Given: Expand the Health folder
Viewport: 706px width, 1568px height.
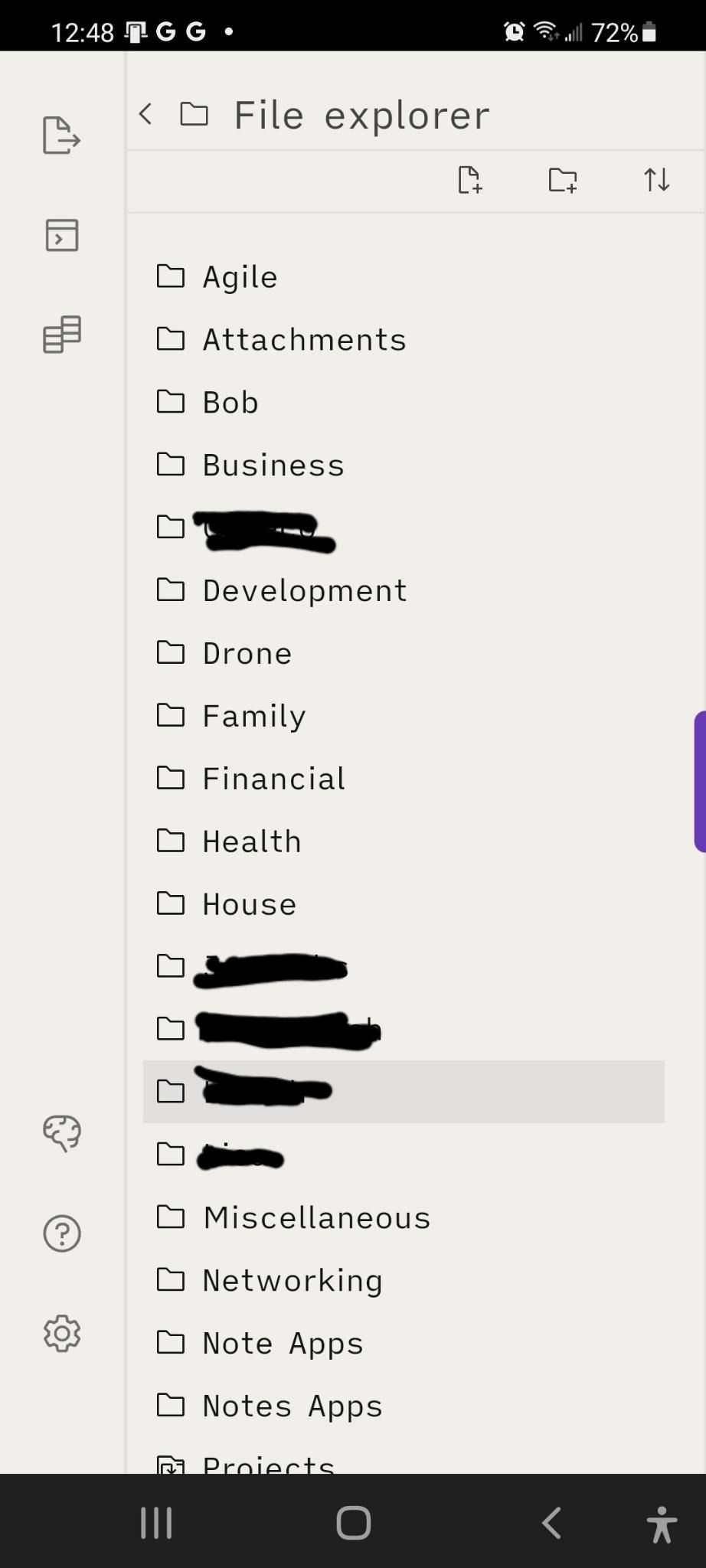Looking at the screenshot, I should coord(404,841).
